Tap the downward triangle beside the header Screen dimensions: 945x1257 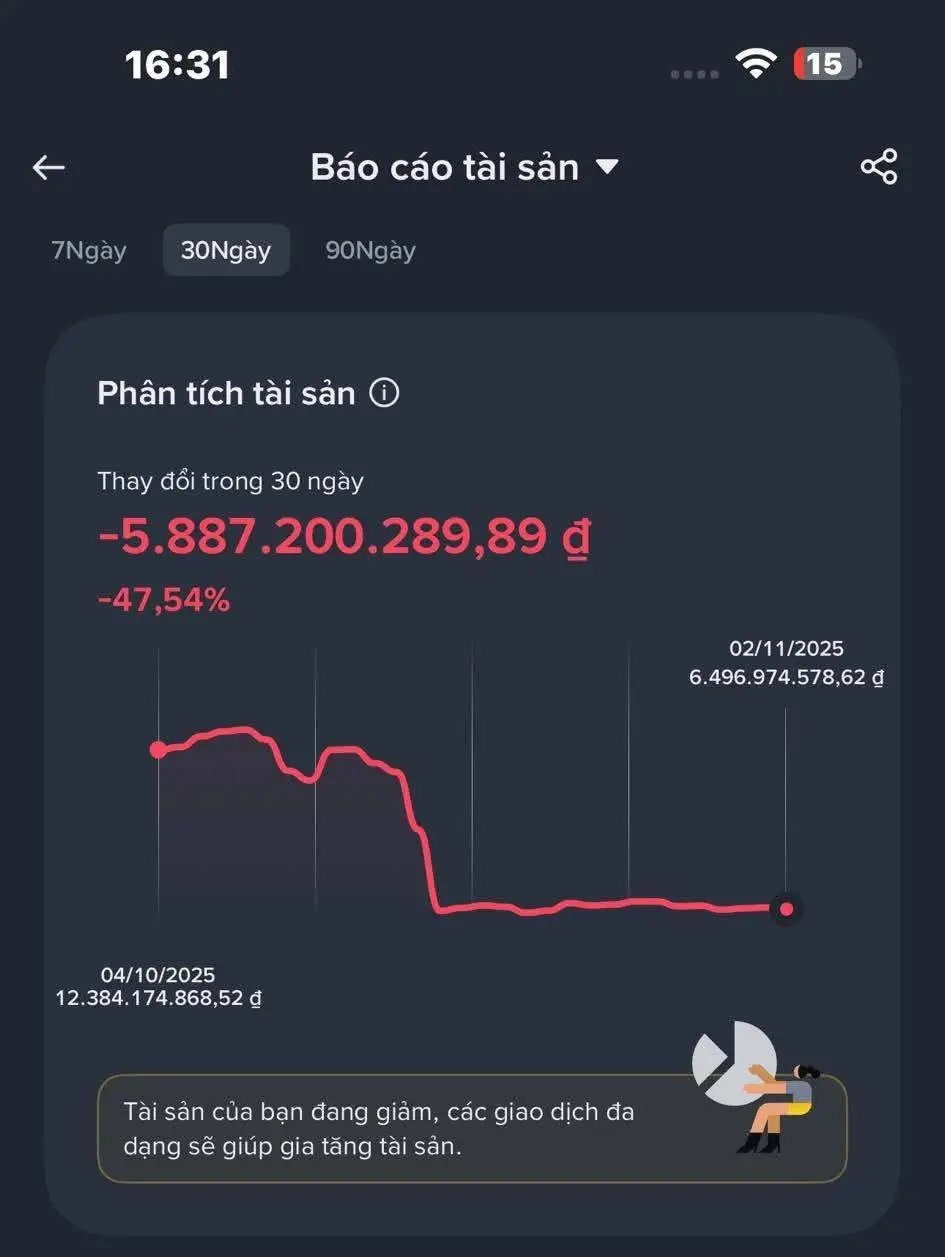609,168
